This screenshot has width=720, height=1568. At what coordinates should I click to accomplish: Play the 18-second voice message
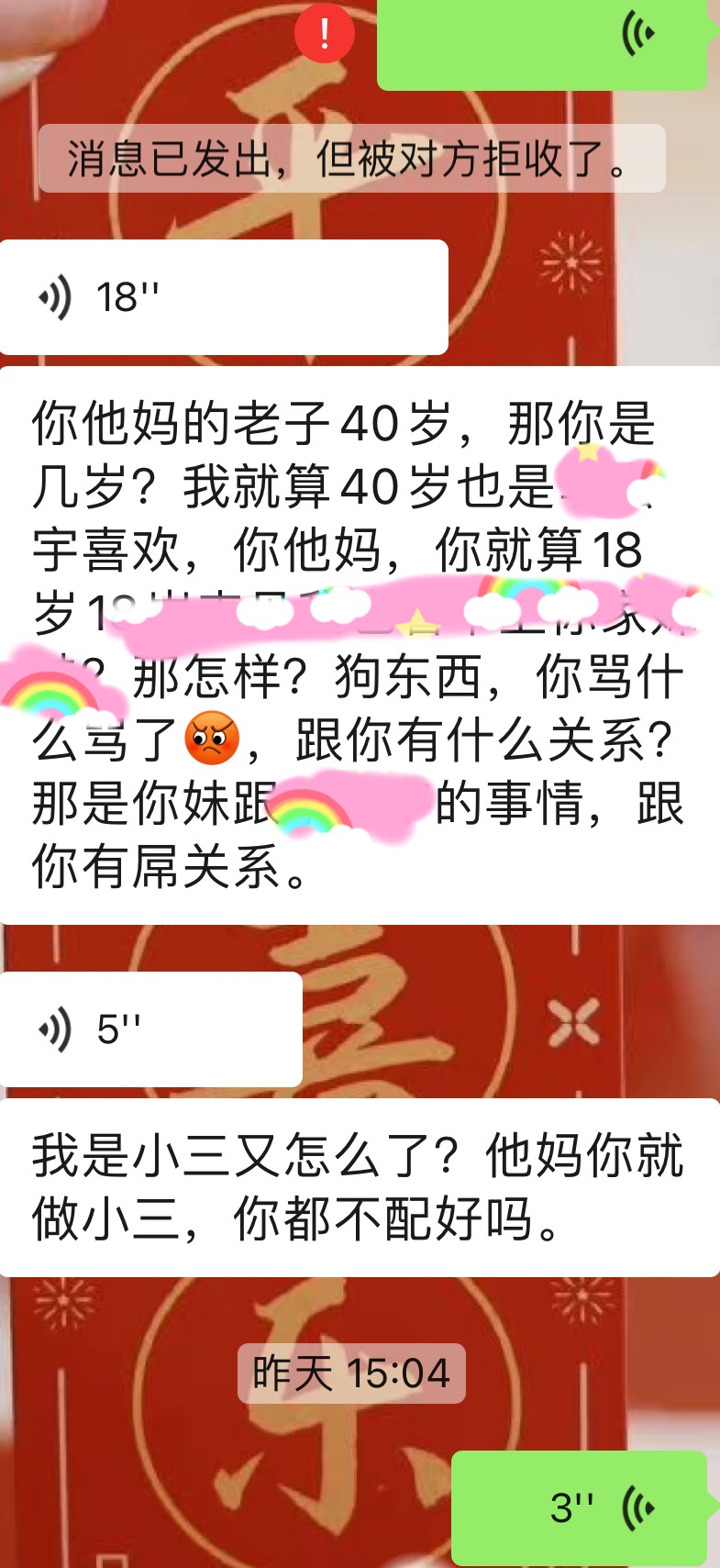223,297
